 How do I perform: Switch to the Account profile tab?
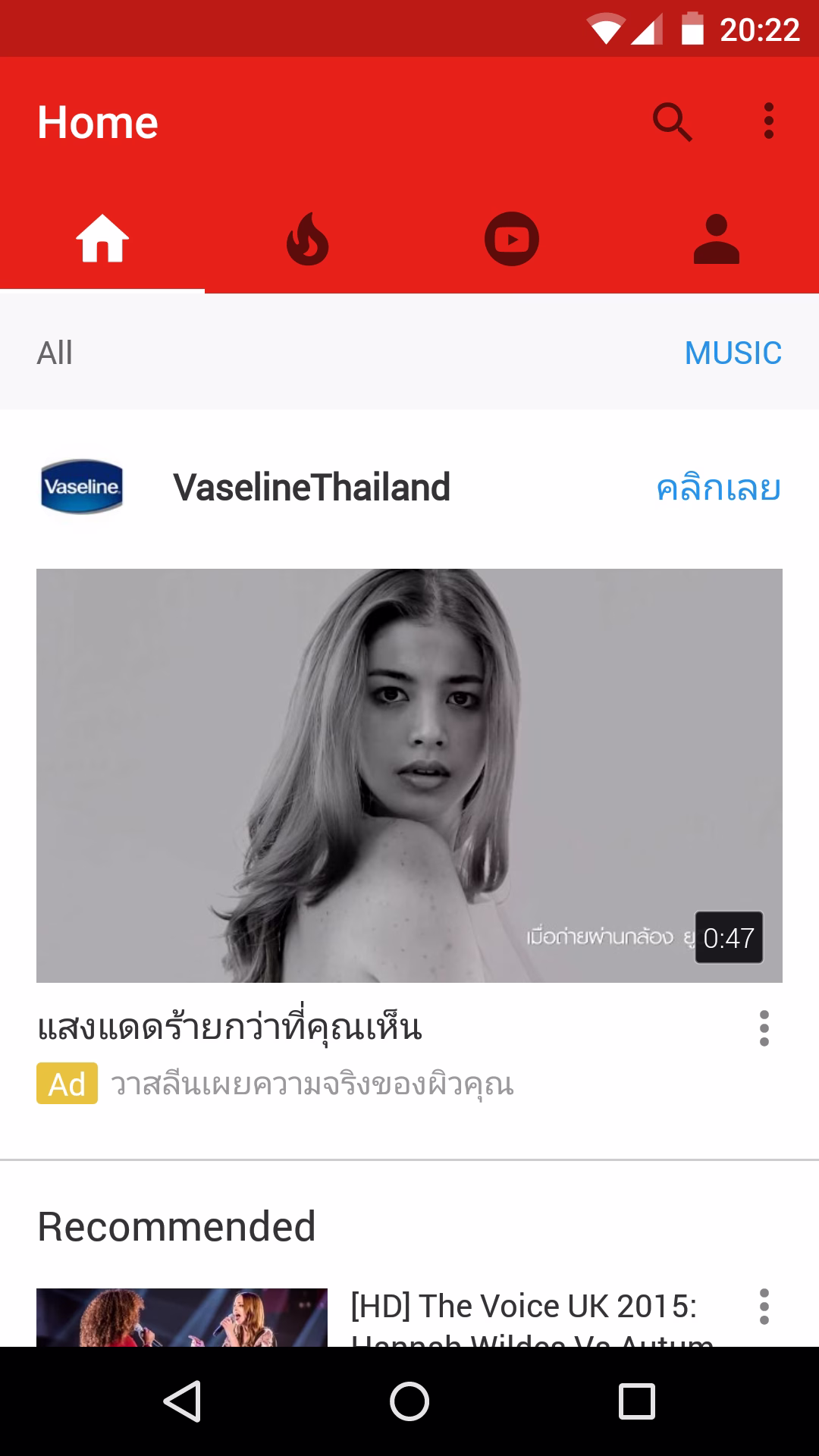point(717,239)
